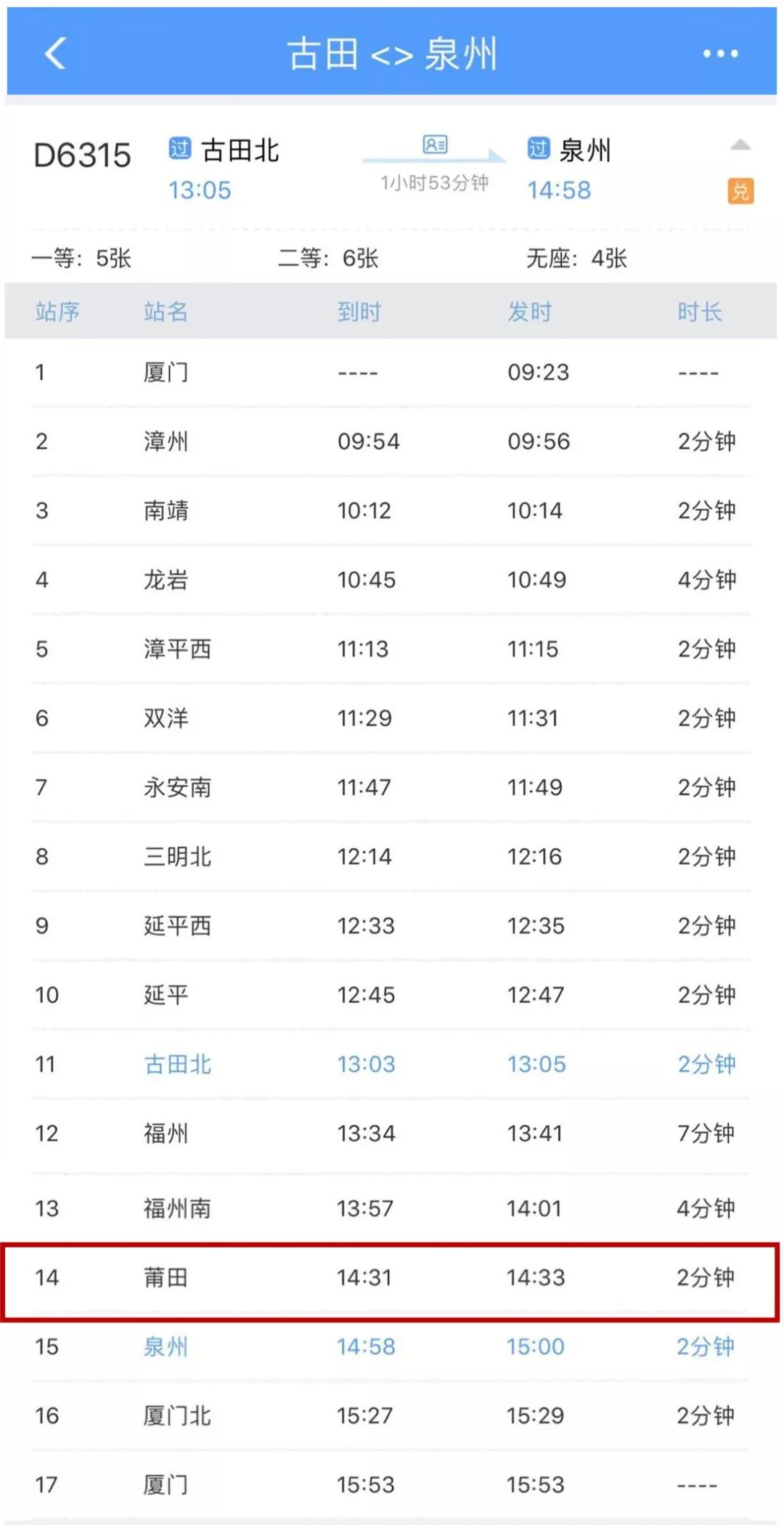Collapse the D6315 stop list arrow

point(740,145)
